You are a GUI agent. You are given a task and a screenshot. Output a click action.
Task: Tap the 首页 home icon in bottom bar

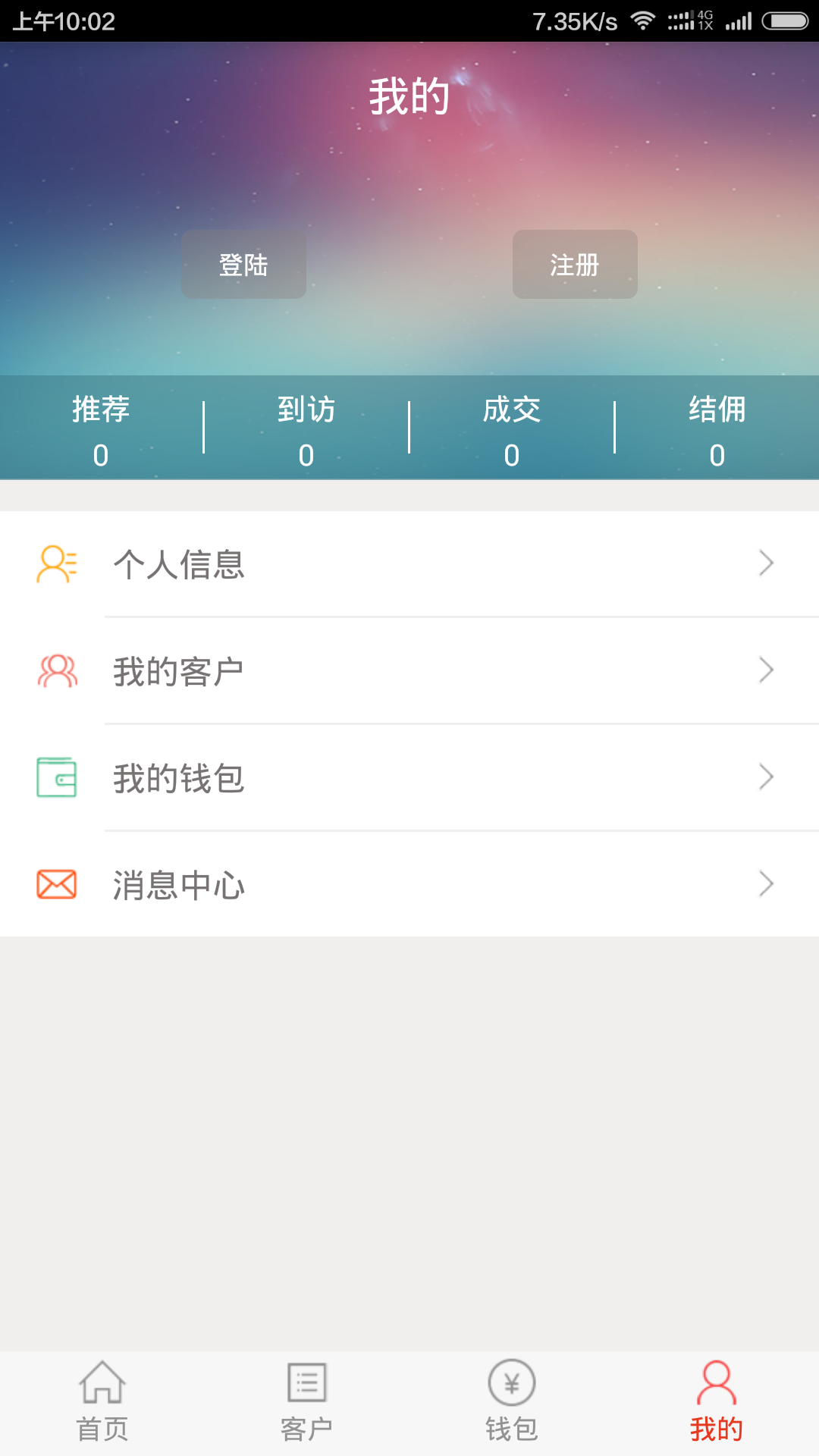click(x=102, y=1382)
